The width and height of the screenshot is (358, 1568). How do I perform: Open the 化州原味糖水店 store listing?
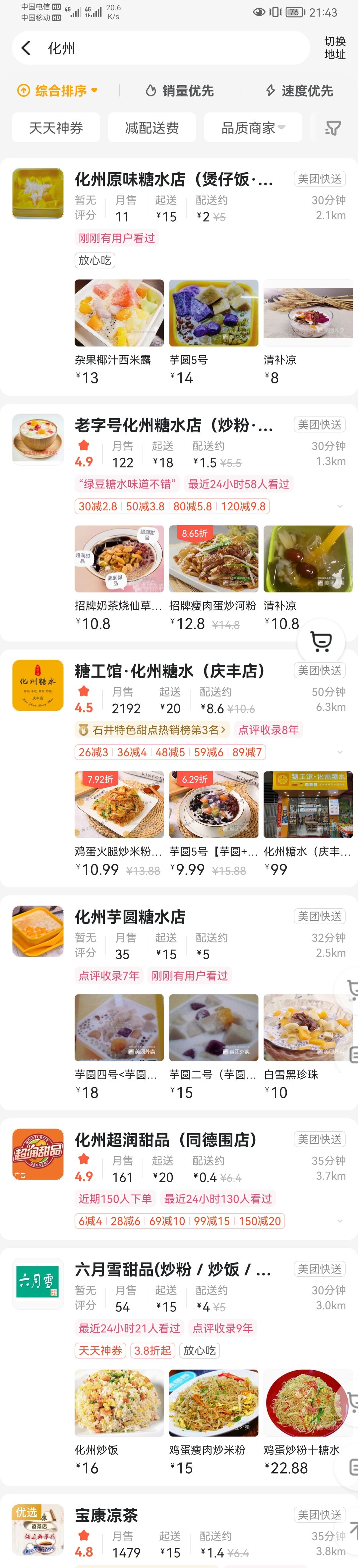pyautogui.click(x=173, y=179)
